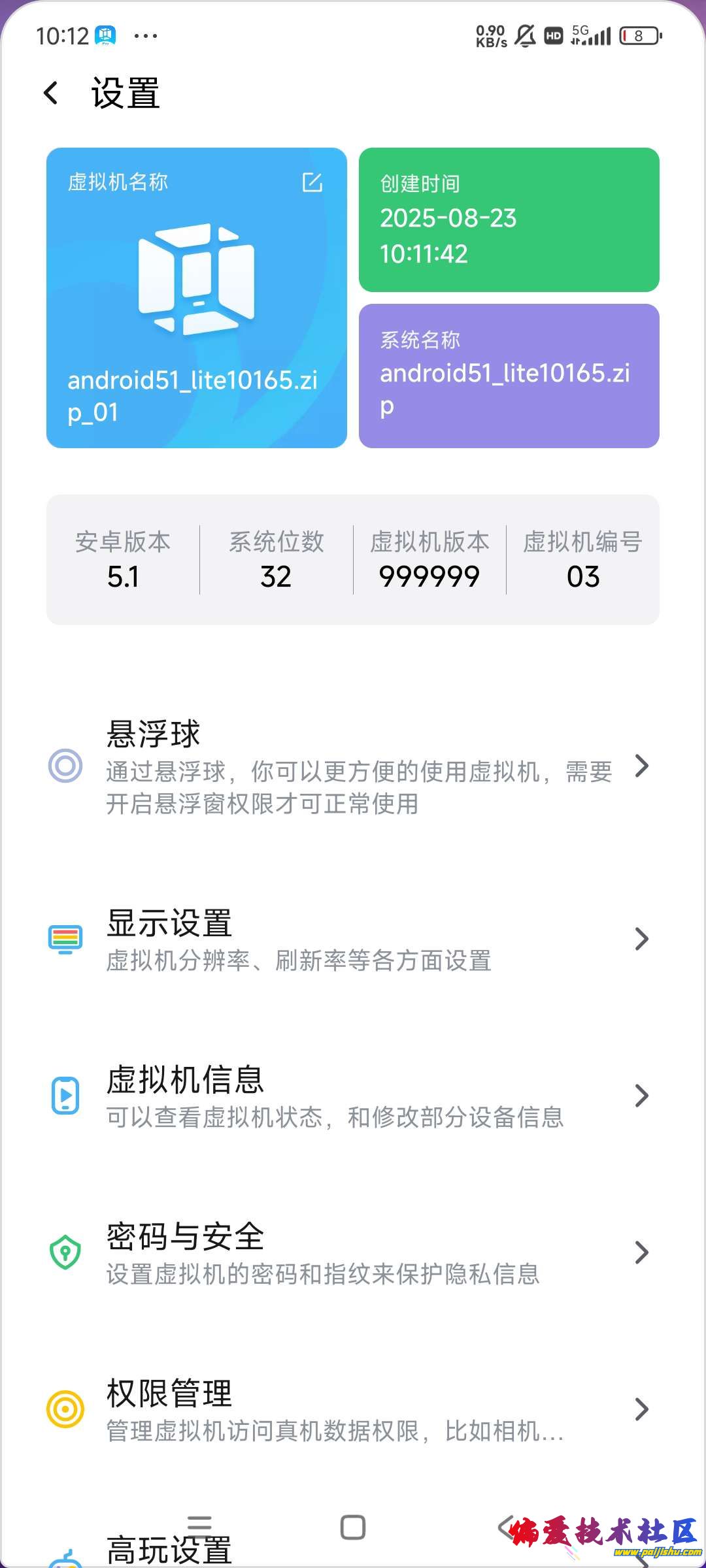Viewport: 706px width, 1568px height.
Task: Click the green shield icon for 密码与安全
Action: 63,1249
